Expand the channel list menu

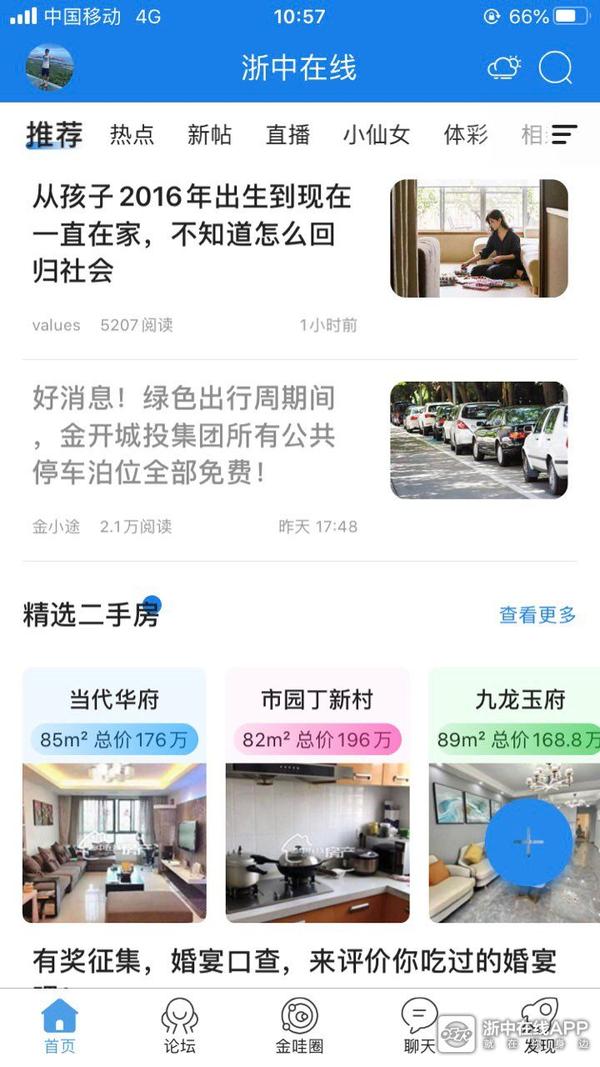click(565, 135)
